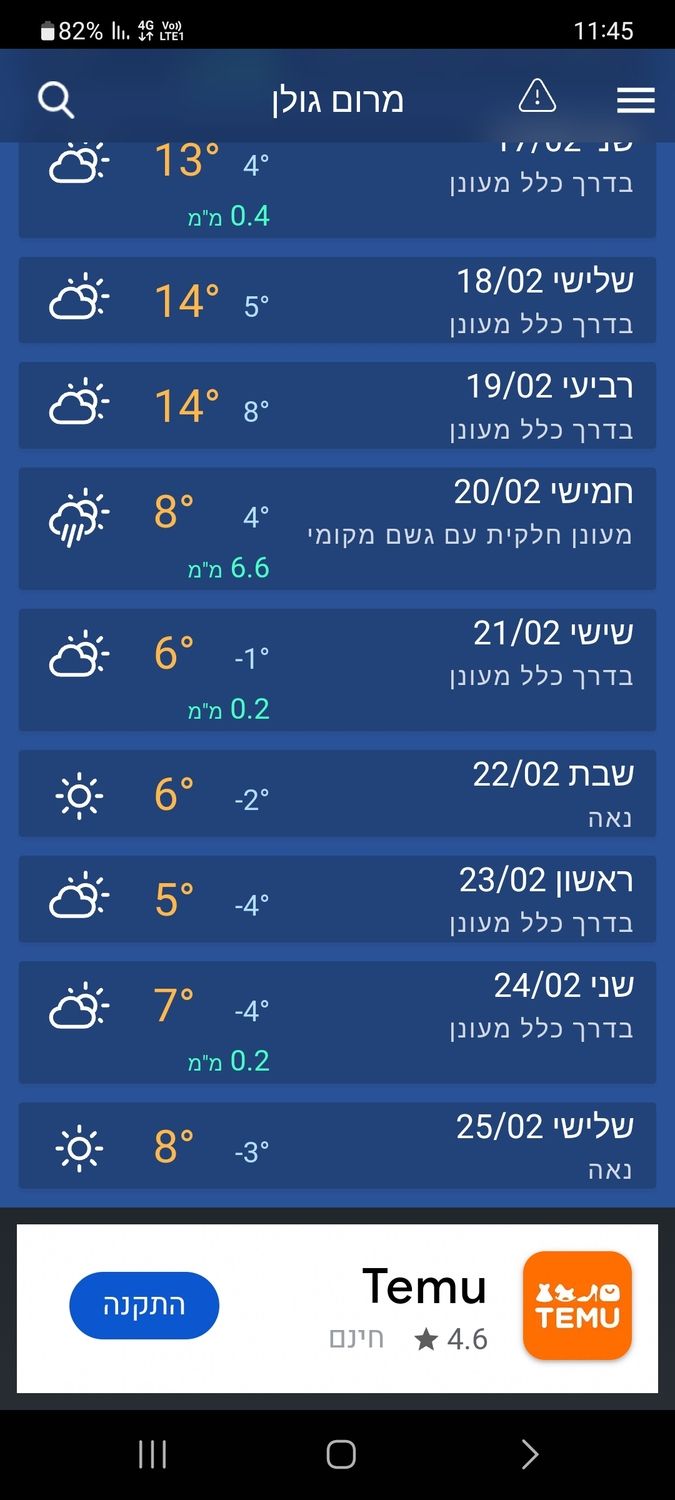This screenshot has height=1500, width=675.
Task: Open the forecast for 18/02
Action: coord(337,300)
